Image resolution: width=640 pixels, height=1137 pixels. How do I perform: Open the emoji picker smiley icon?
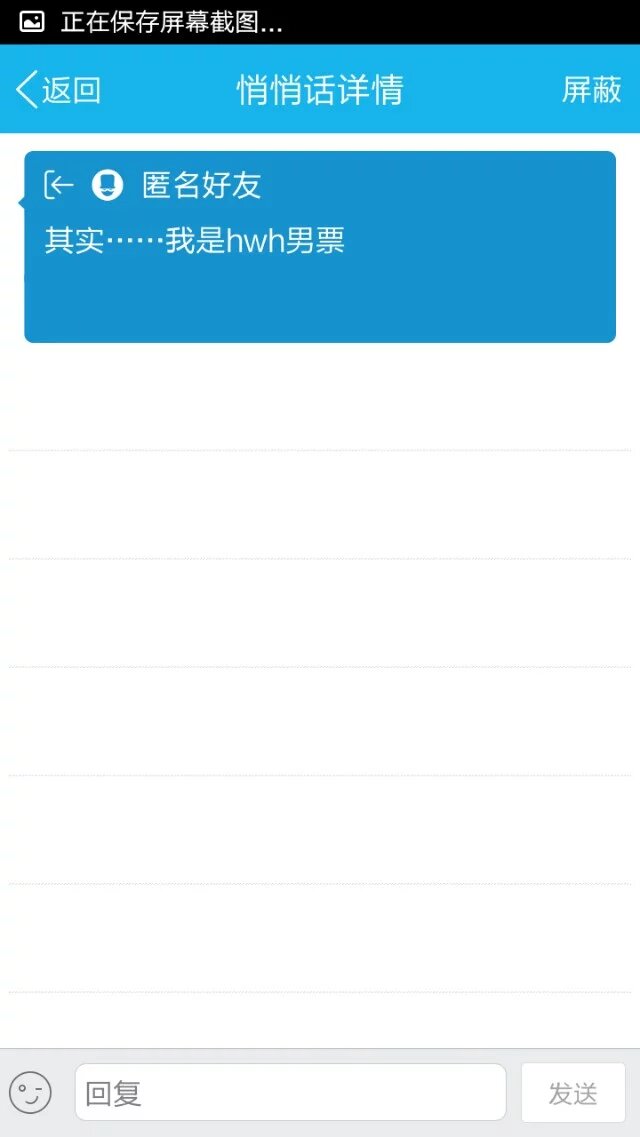coord(30,1092)
